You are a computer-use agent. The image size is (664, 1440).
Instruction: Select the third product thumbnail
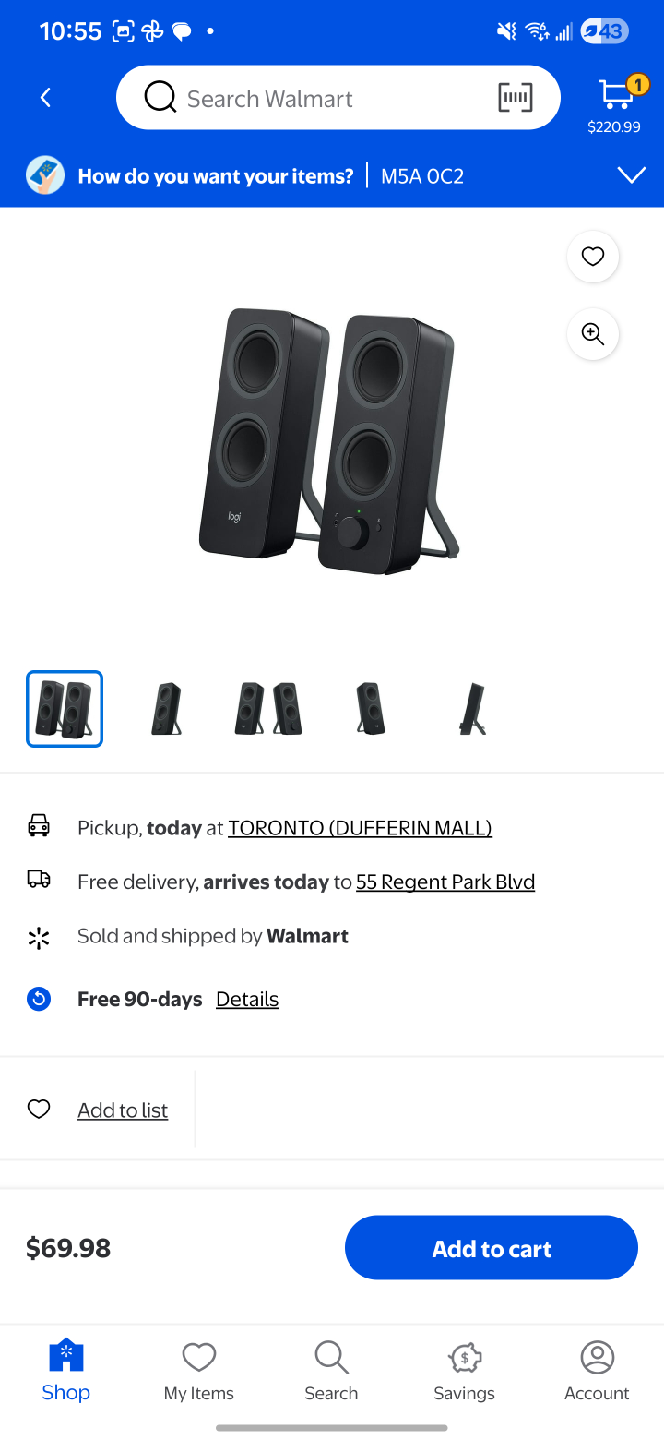coord(268,709)
